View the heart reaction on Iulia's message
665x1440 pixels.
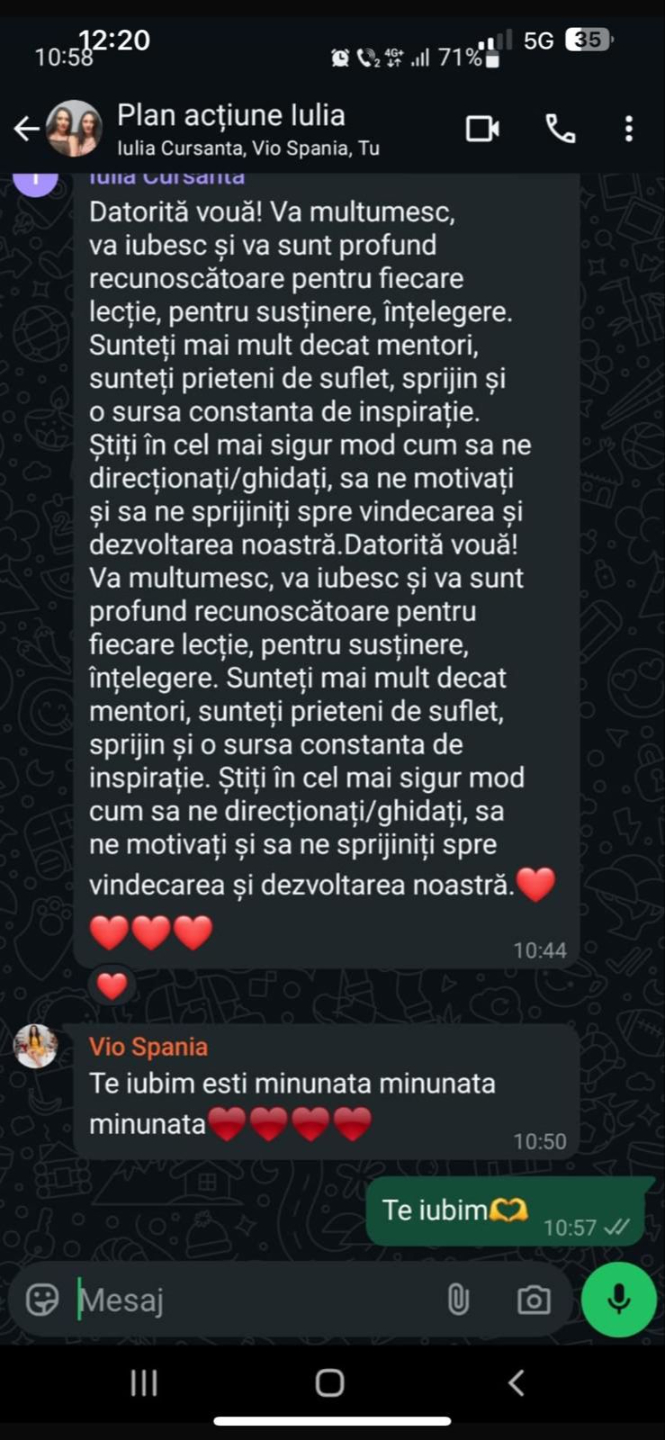click(x=112, y=986)
